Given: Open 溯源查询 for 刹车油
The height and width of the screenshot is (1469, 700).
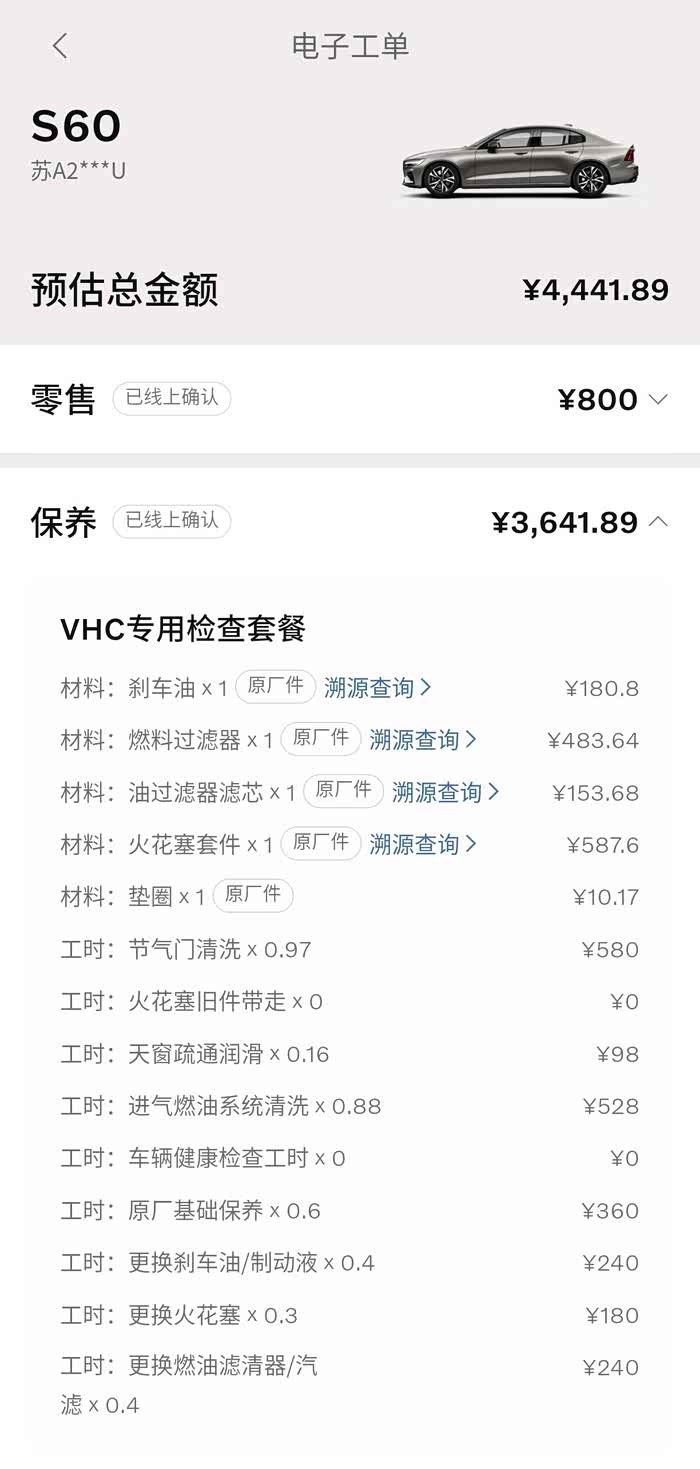Looking at the screenshot, I should tap(378, 688).
